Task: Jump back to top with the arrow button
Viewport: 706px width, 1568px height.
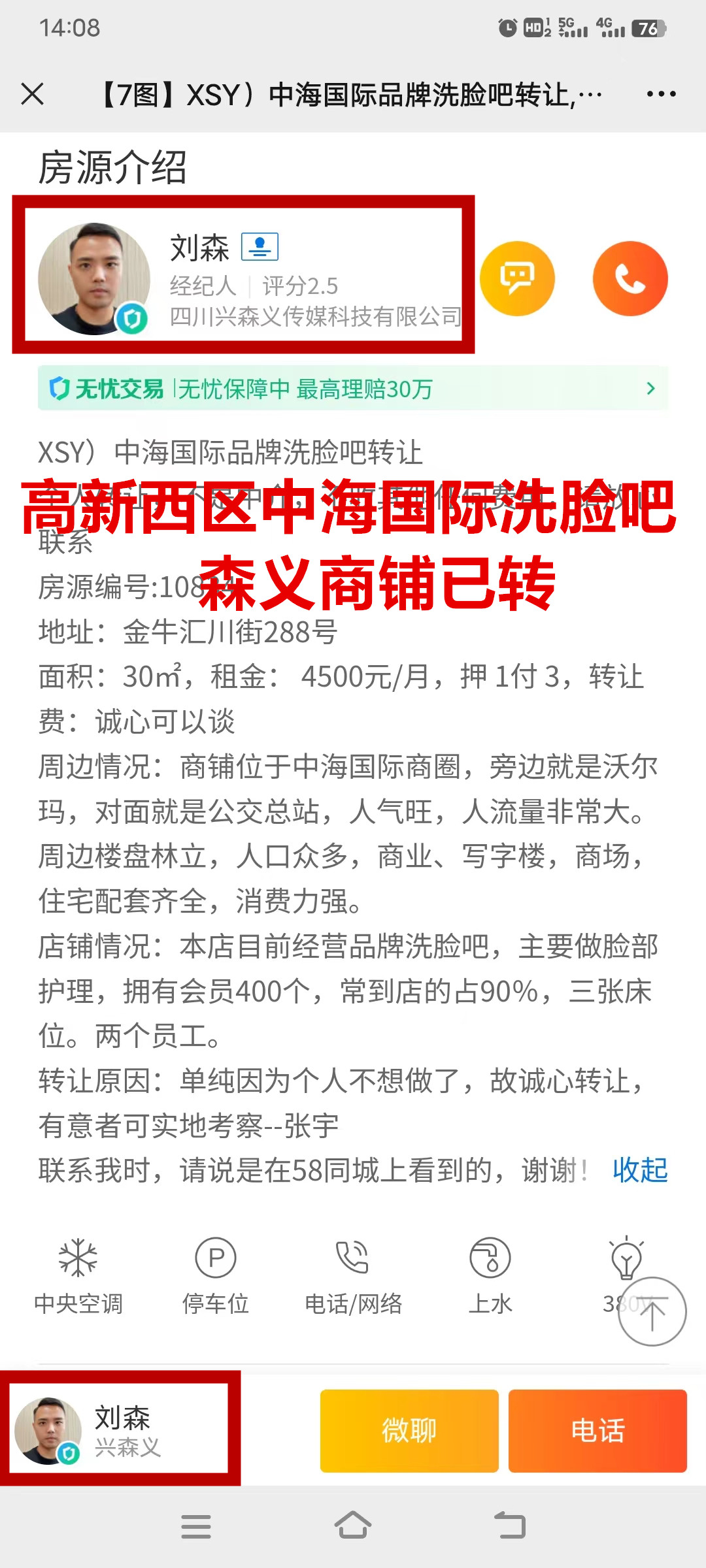Action: point(652,1311)
